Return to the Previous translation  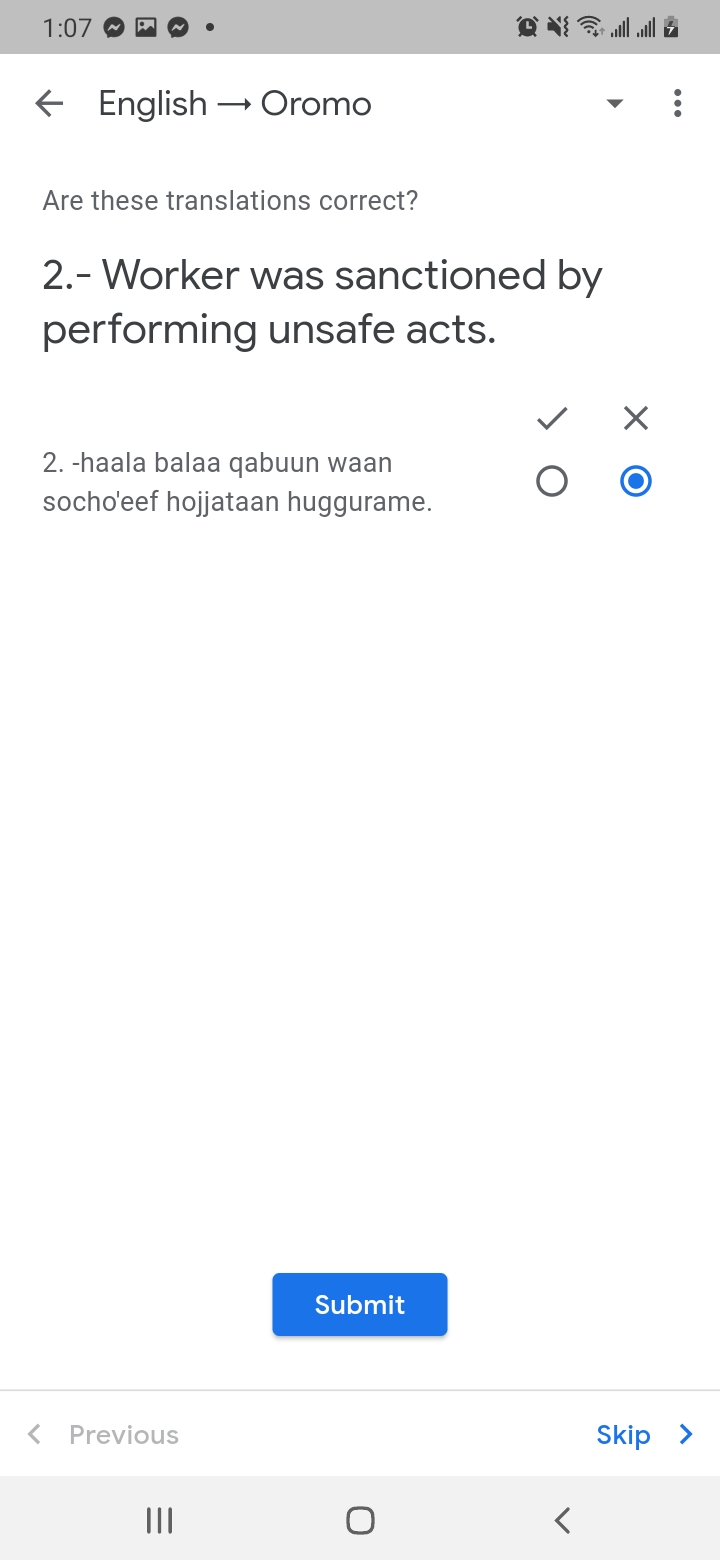pyautogui.click(x=103, y=1435)
